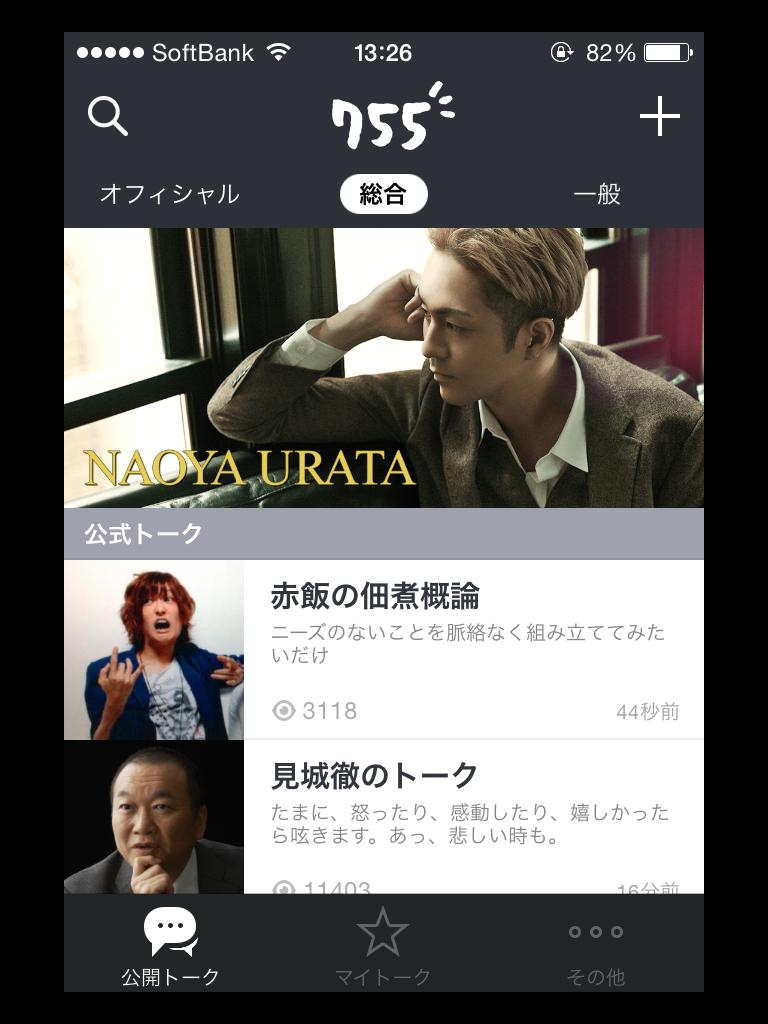
Task: Open the NAOYA URATA banner image
Action: tap(384, 368)
